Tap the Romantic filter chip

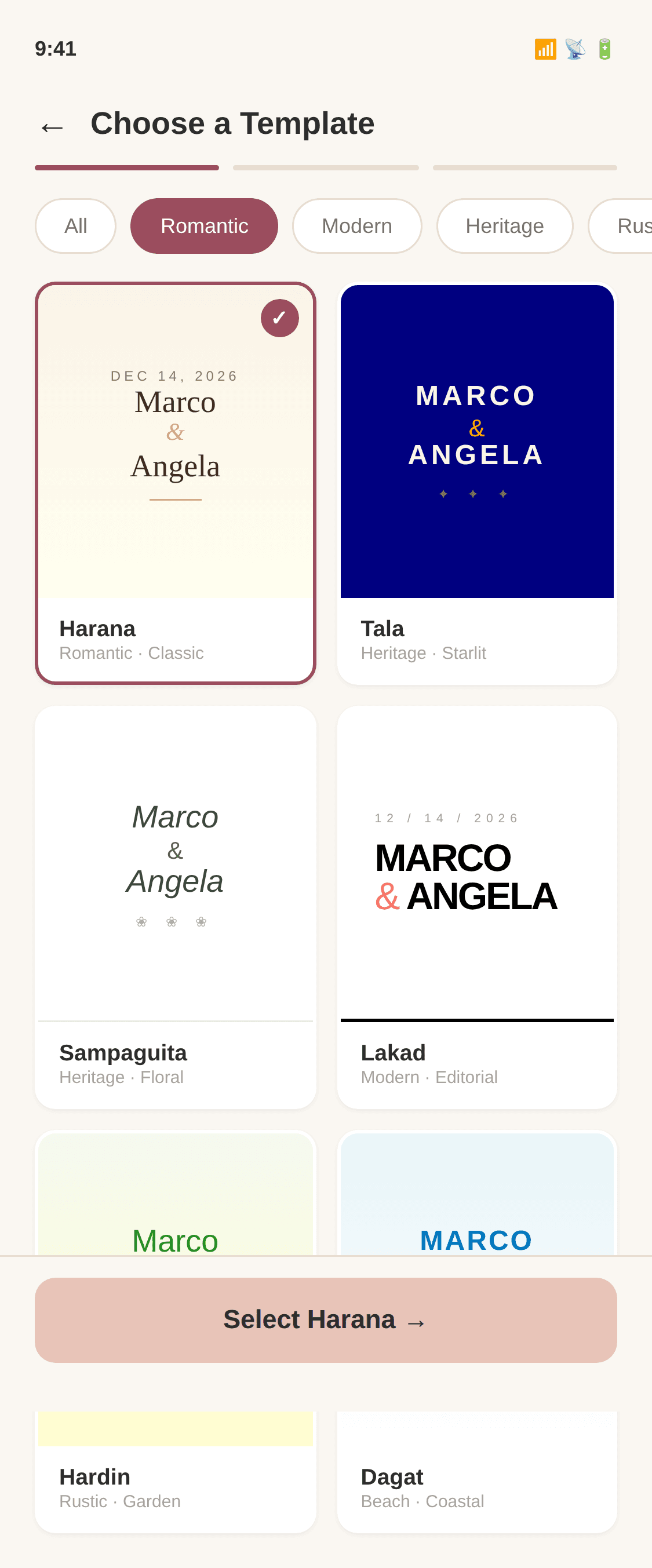click(x=204, y=226)
